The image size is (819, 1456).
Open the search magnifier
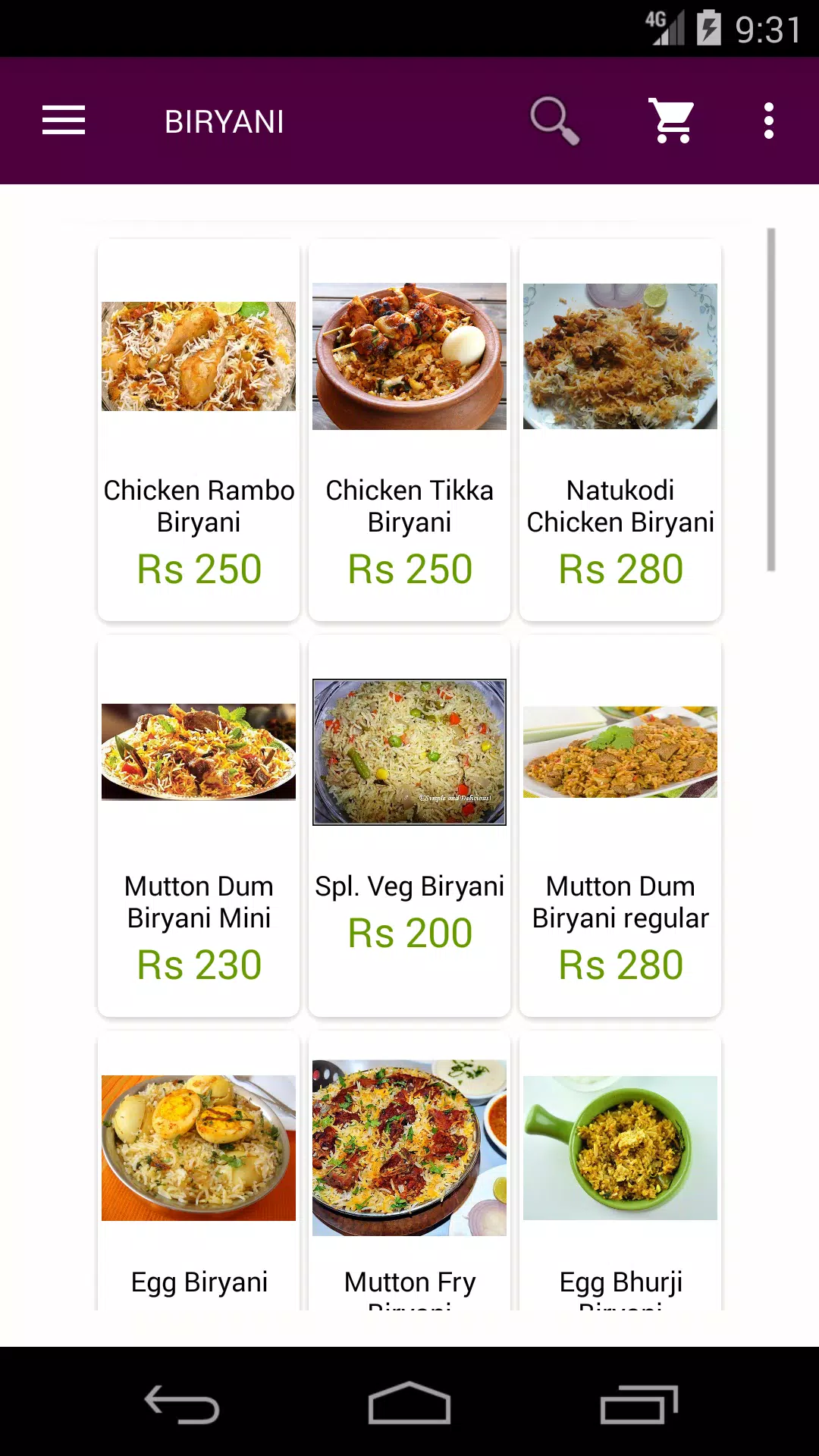(x=554, y=121)
